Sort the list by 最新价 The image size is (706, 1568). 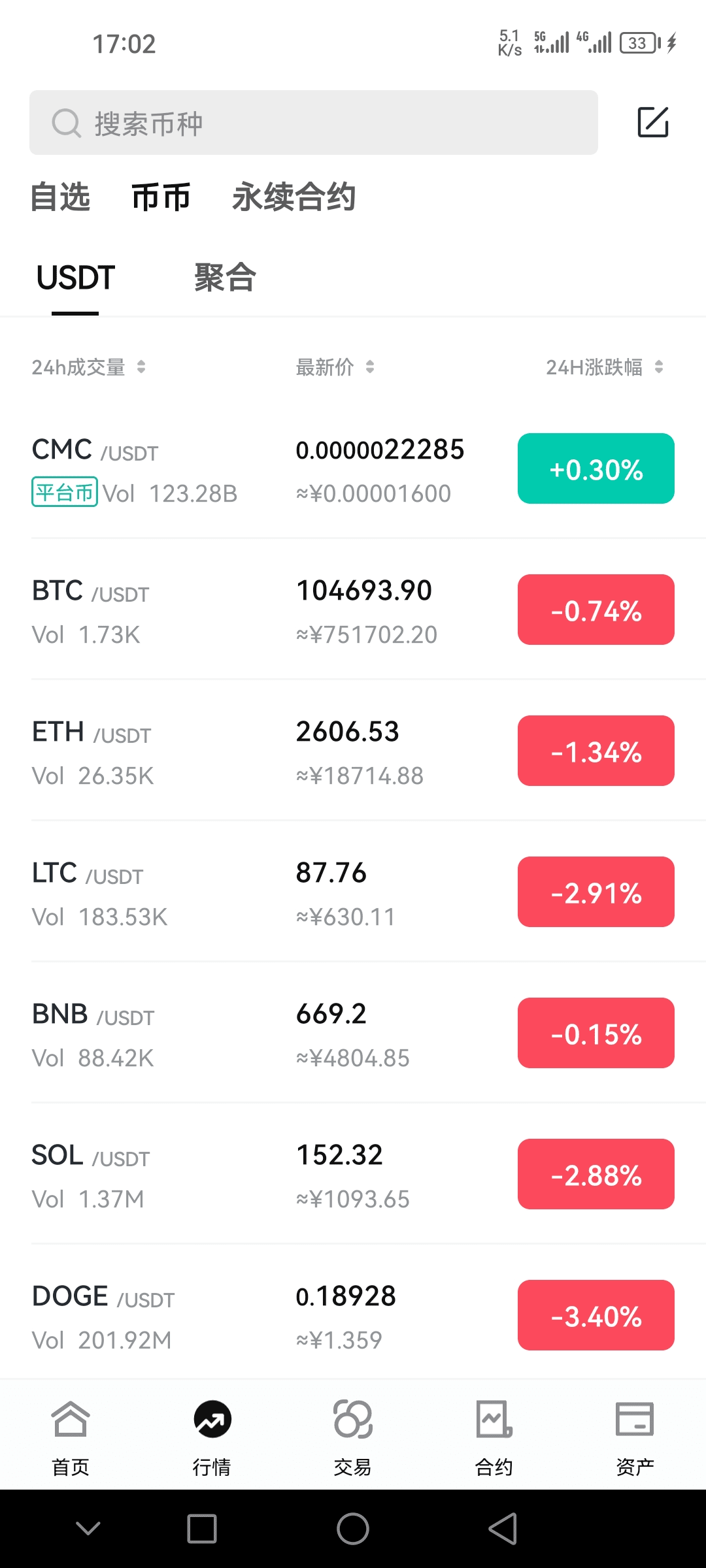click(x=335, y=367)
